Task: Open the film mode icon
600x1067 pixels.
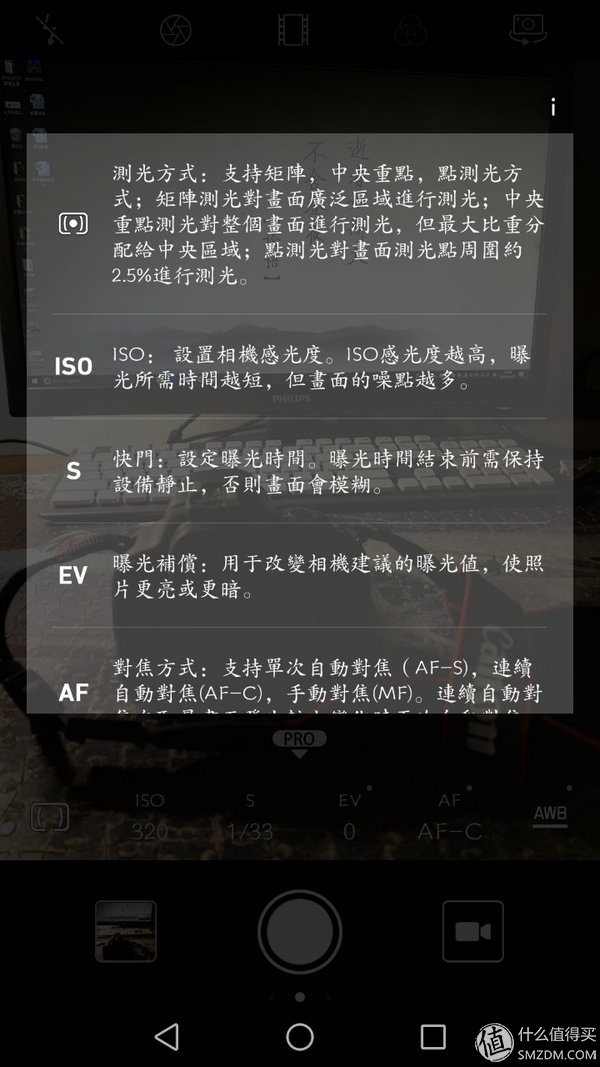Action: point(292,30)
